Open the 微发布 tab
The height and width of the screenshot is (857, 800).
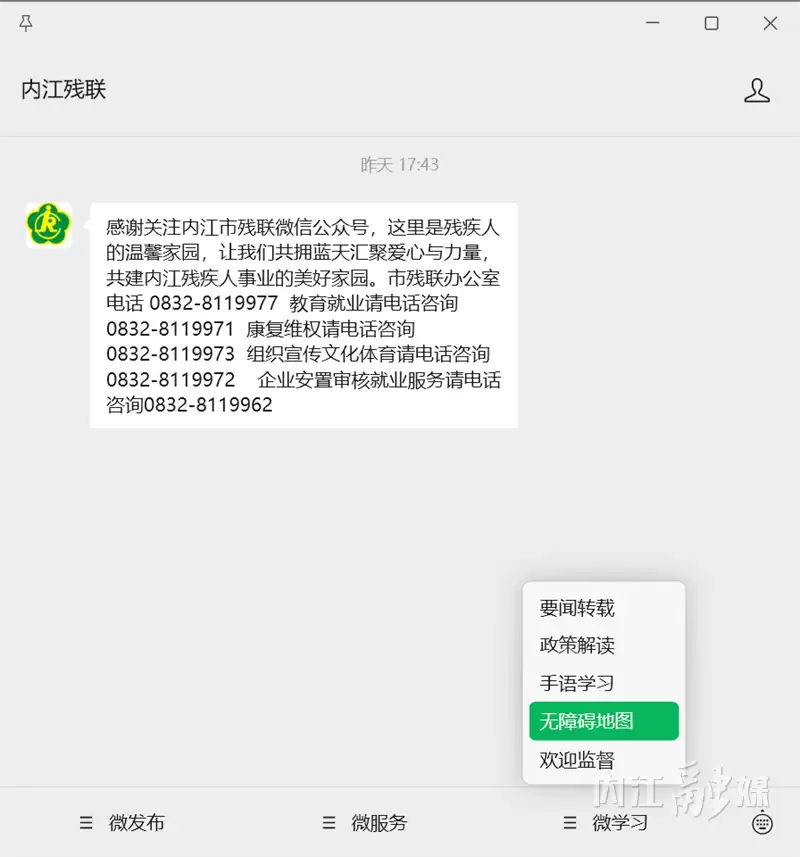136,823
